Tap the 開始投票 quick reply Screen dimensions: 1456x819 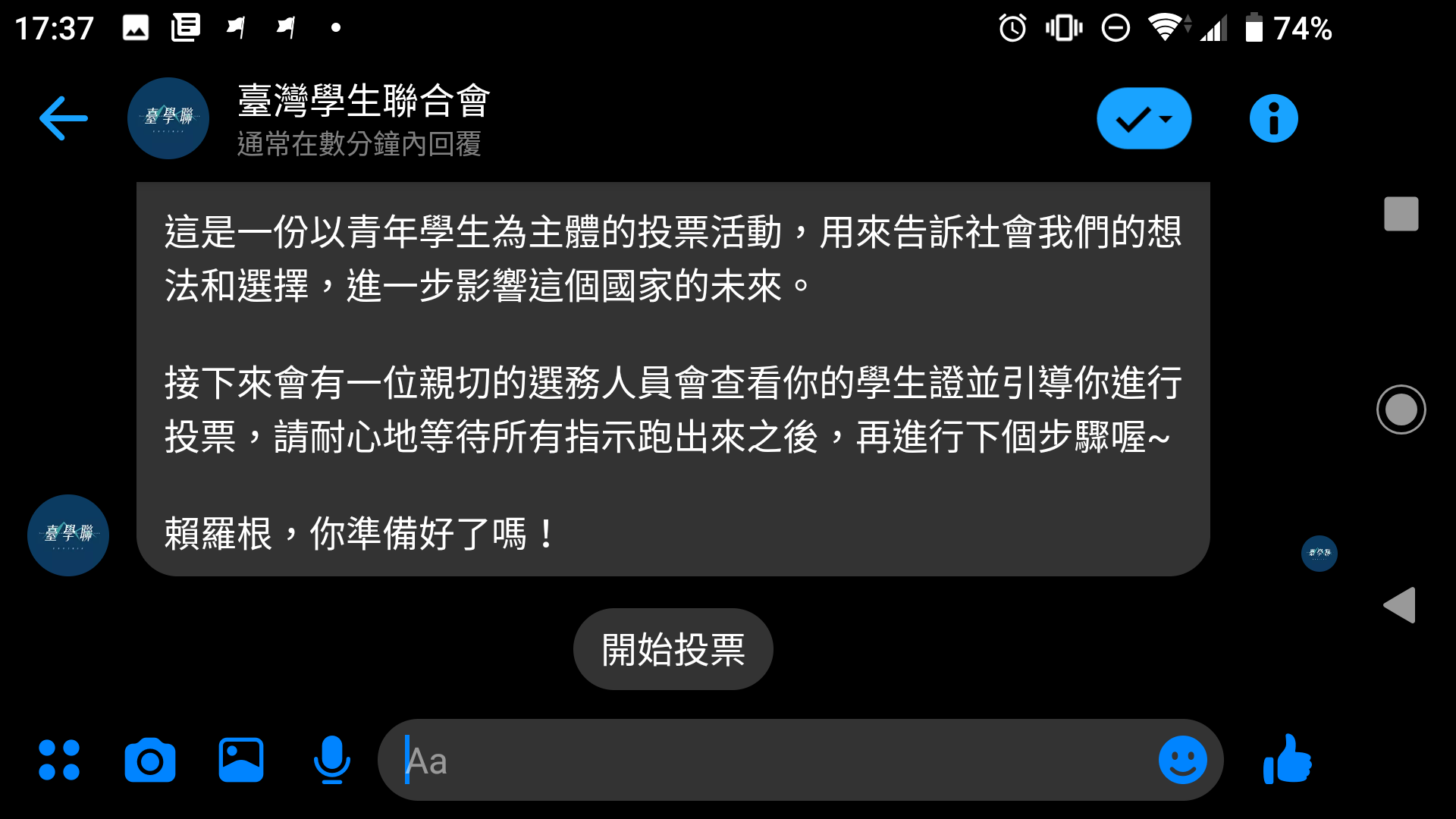[x=673, y=649]
